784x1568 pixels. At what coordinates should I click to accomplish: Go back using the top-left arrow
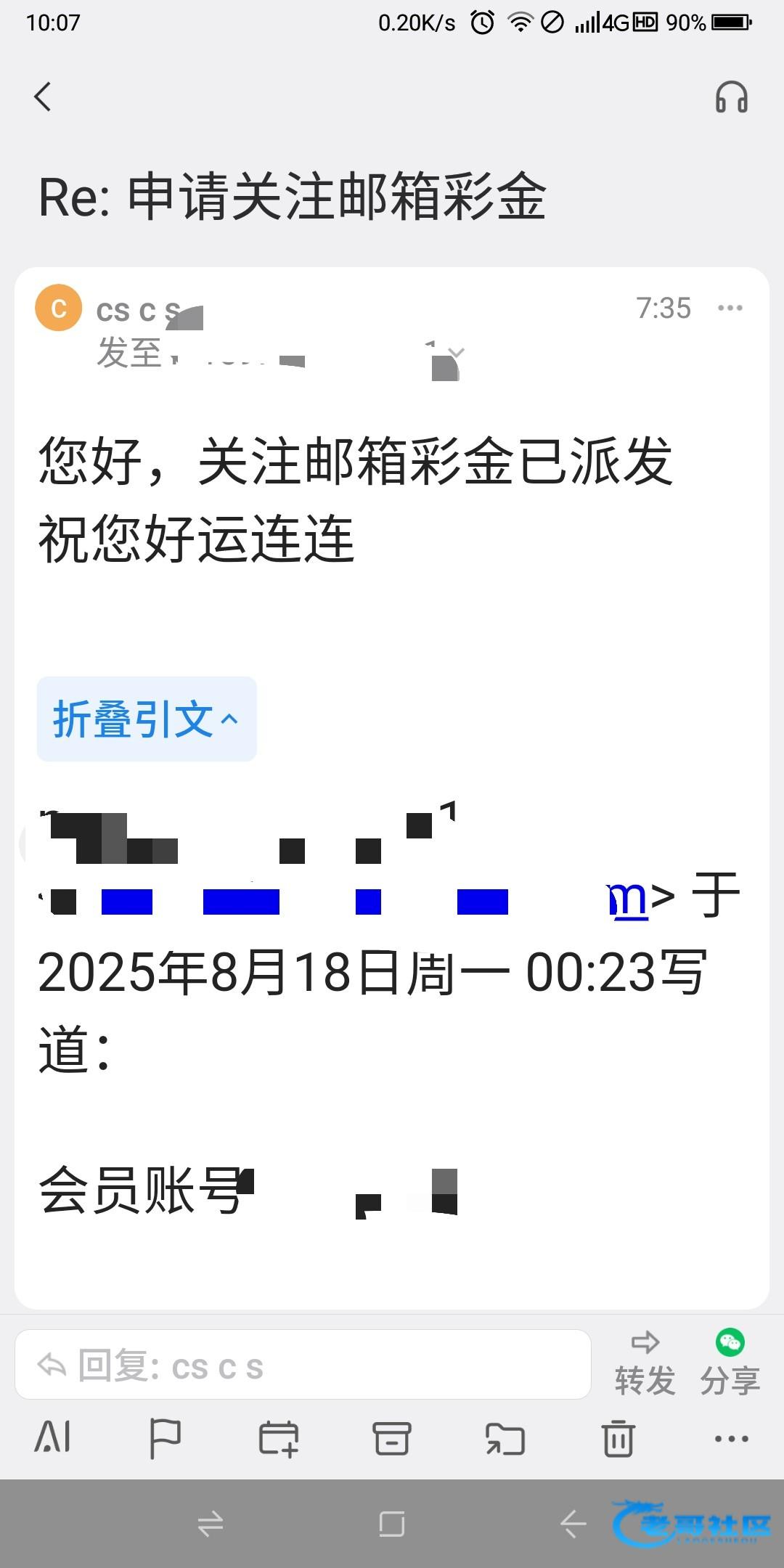tap(44, 97)
